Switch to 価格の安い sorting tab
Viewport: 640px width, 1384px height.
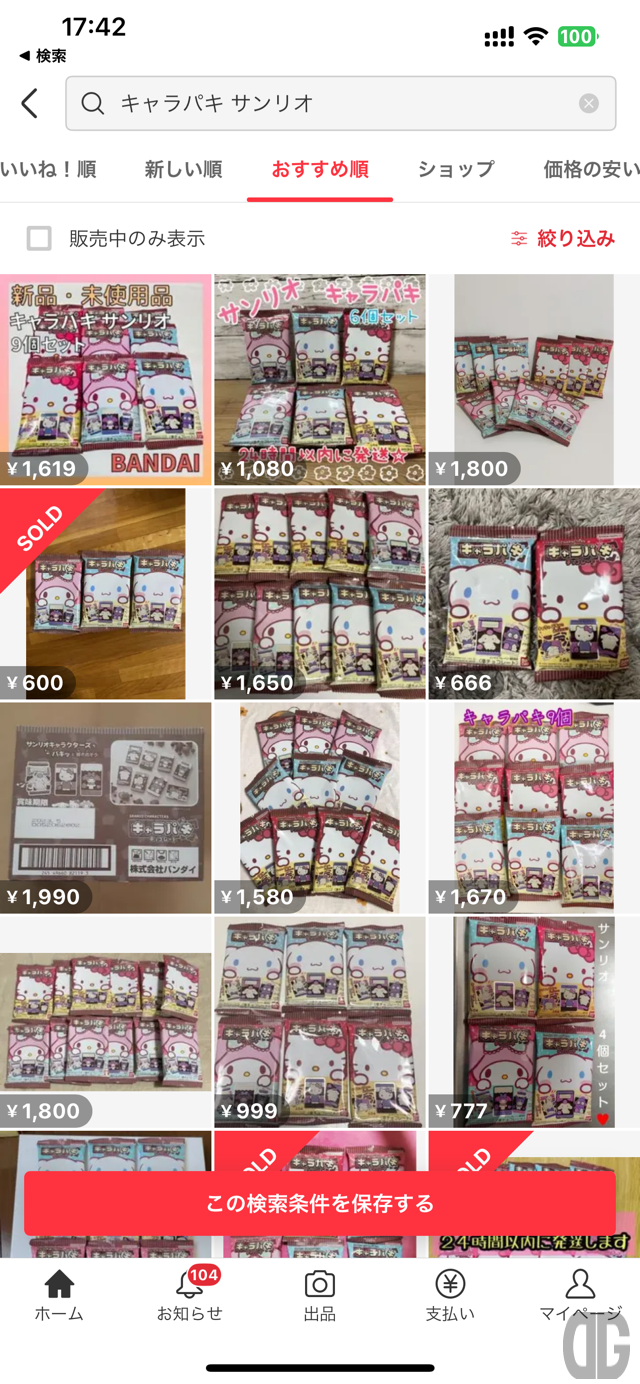[590, 169]
